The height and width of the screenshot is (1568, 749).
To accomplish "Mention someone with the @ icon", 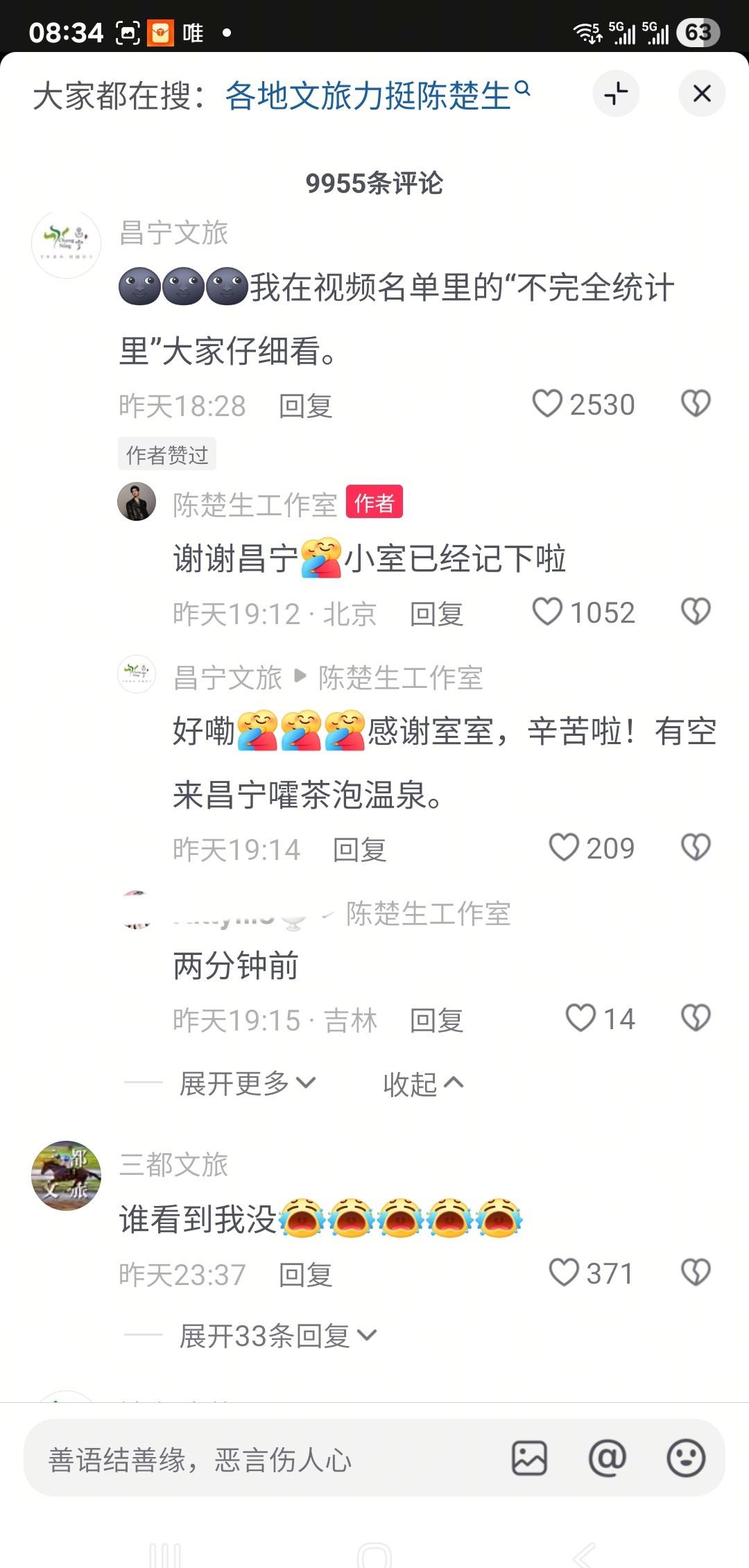I will pyautogui.click(x=608, y=1458).
